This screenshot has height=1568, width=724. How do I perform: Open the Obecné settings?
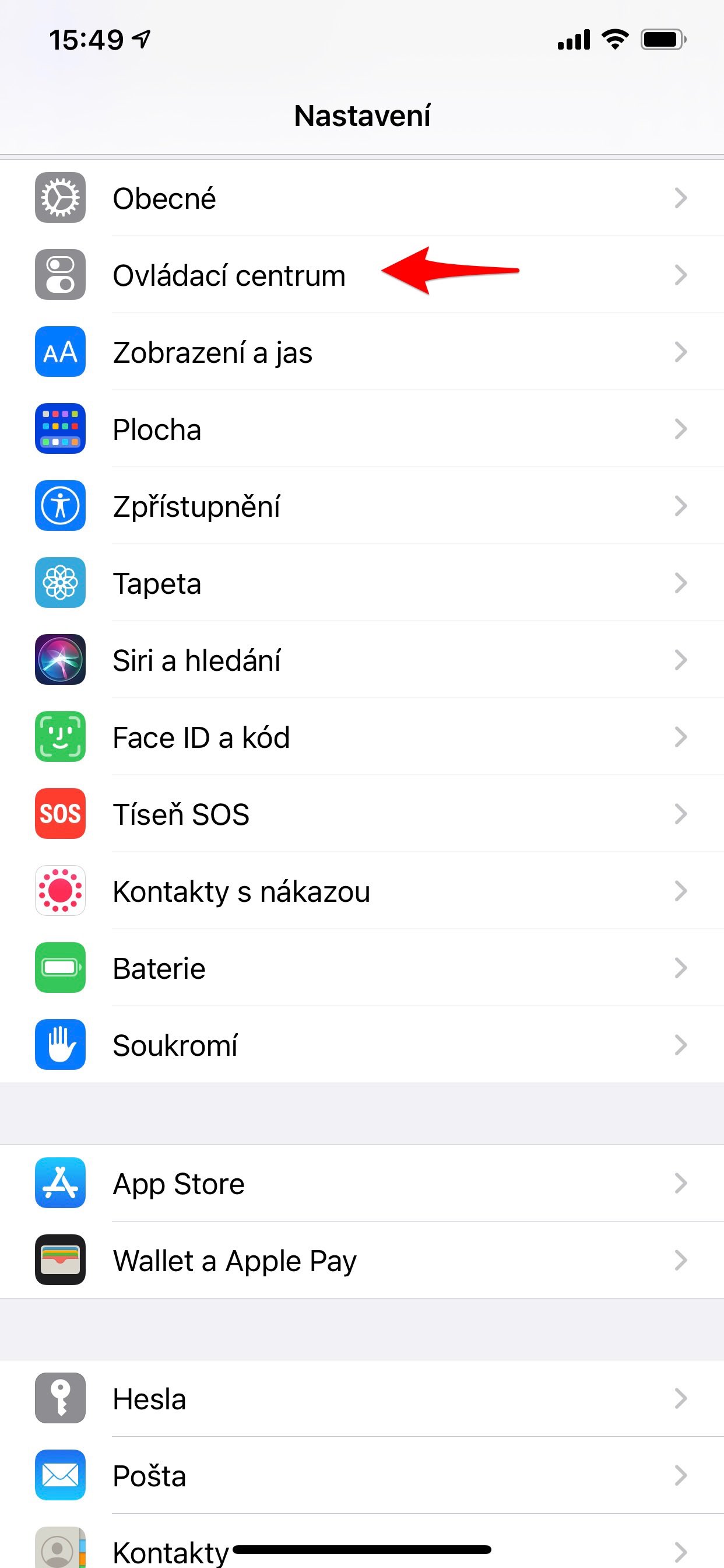361,198
